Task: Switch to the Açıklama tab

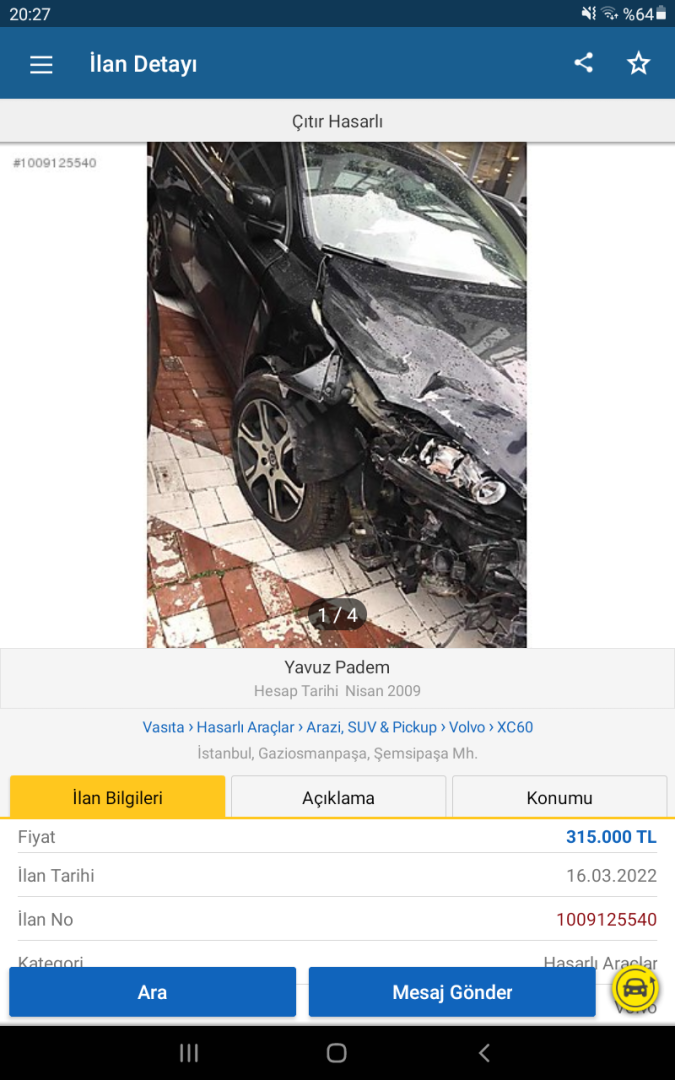Action: click(338, 798)
